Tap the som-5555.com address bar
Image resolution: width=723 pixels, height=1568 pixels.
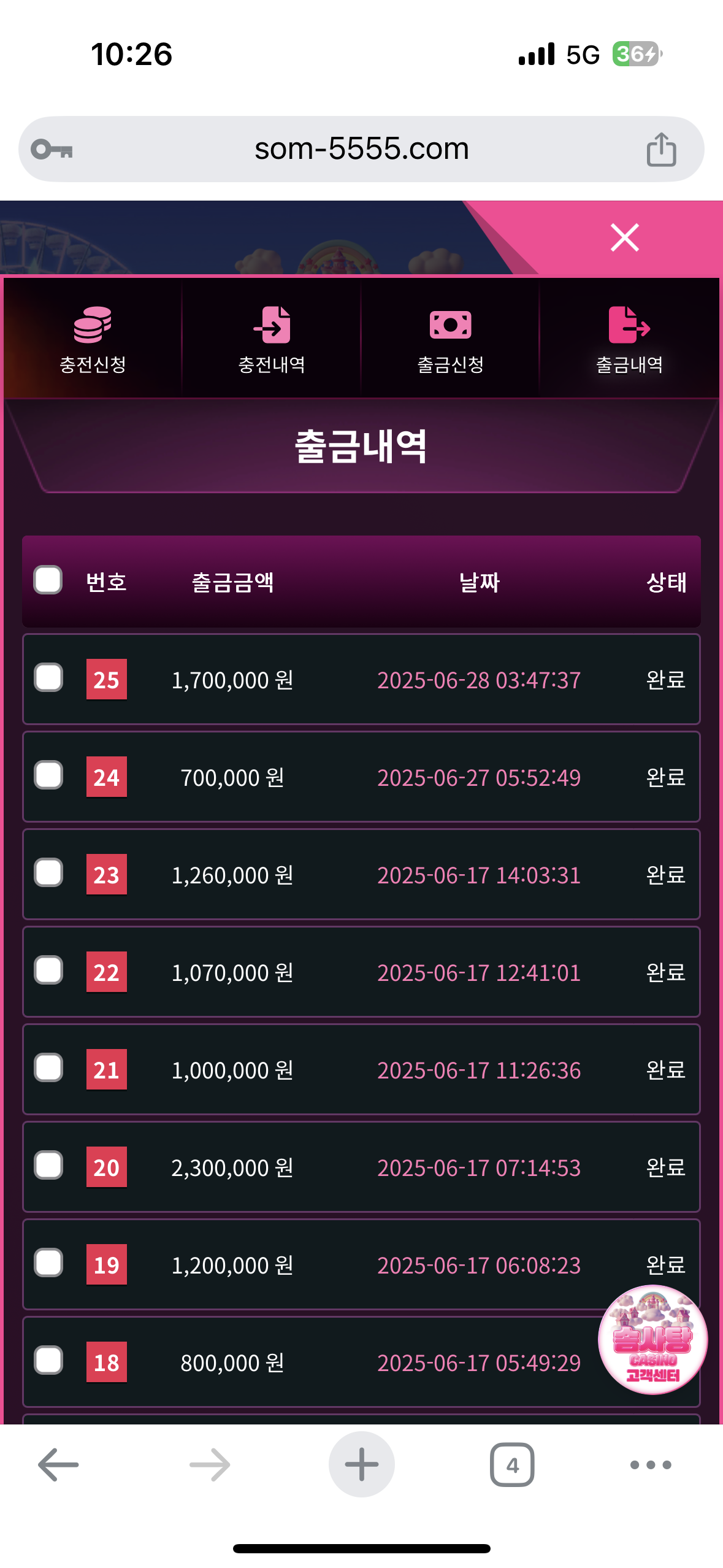(x=361, y=149)
